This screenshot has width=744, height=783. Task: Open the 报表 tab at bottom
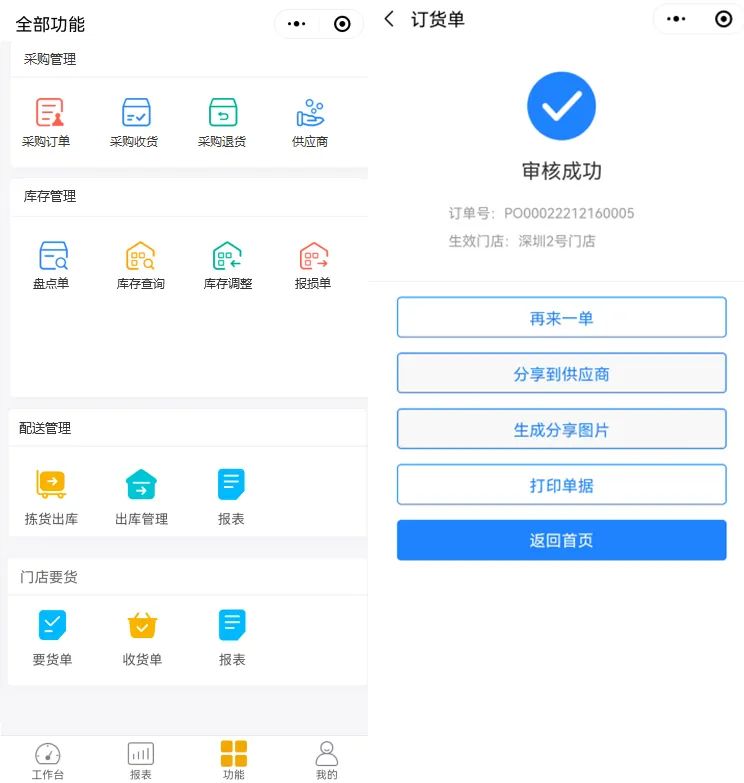(140, 758)
